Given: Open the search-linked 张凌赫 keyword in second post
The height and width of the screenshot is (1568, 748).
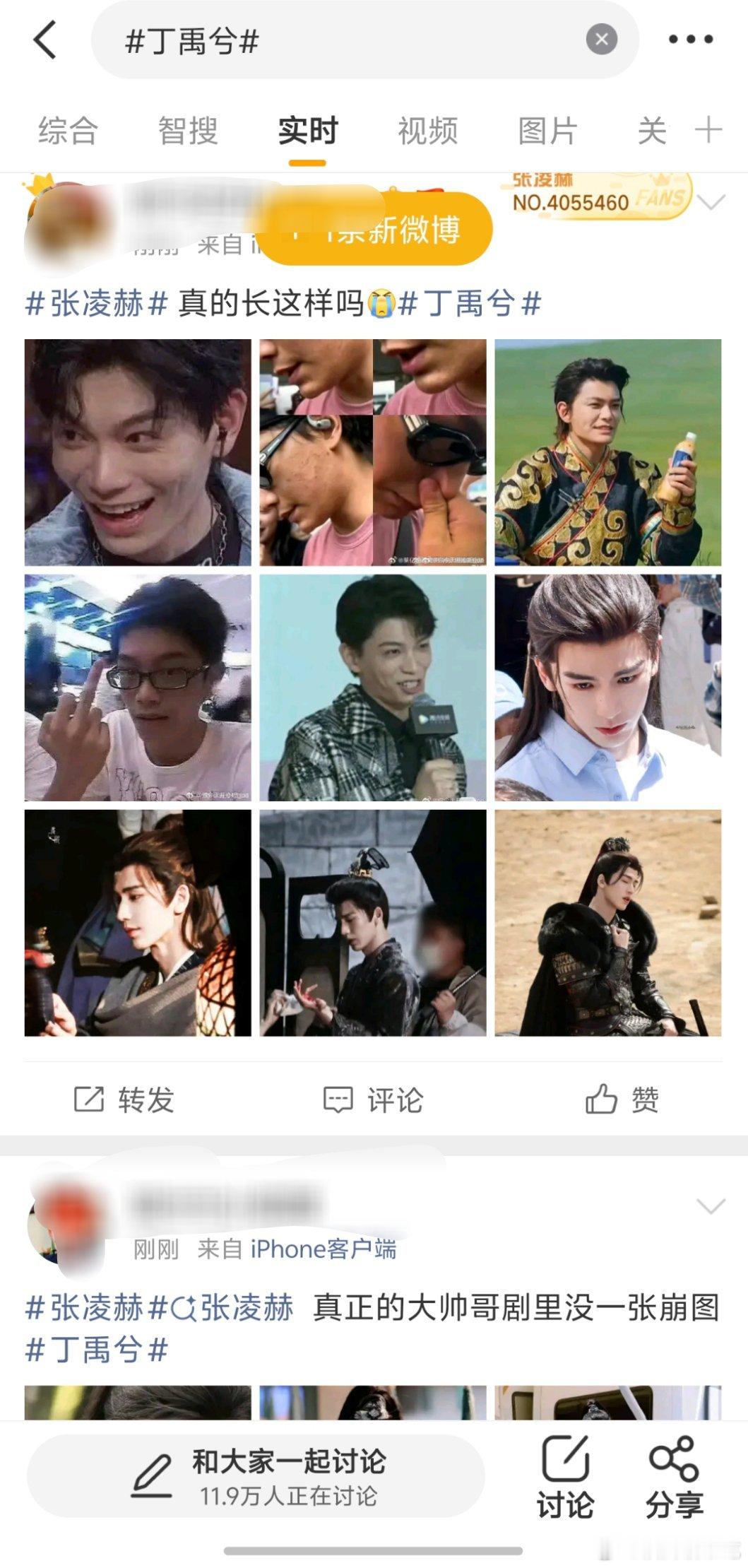Looking at the screenshot, I should point(235,1308).
